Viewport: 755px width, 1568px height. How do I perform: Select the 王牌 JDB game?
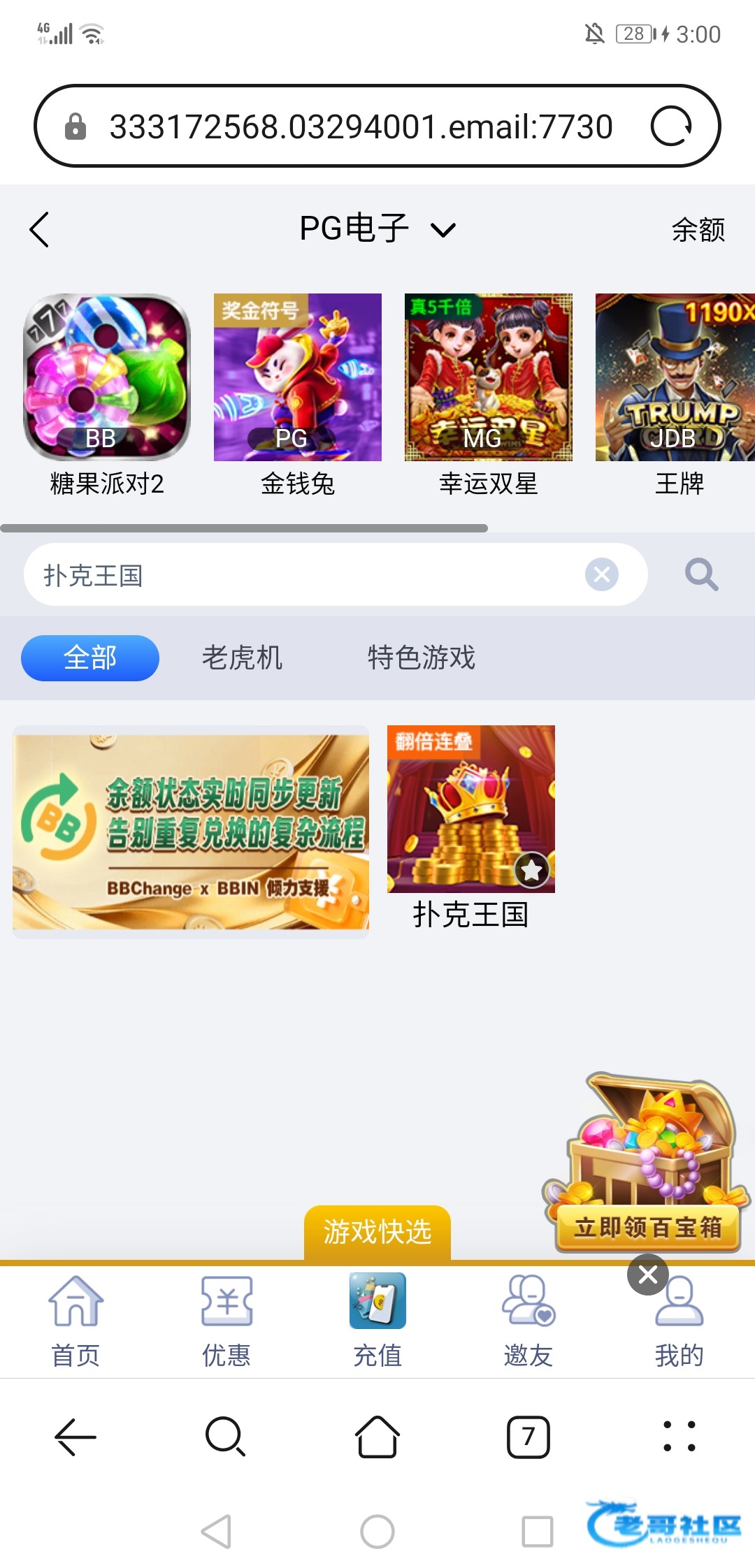tap(675, 378)
